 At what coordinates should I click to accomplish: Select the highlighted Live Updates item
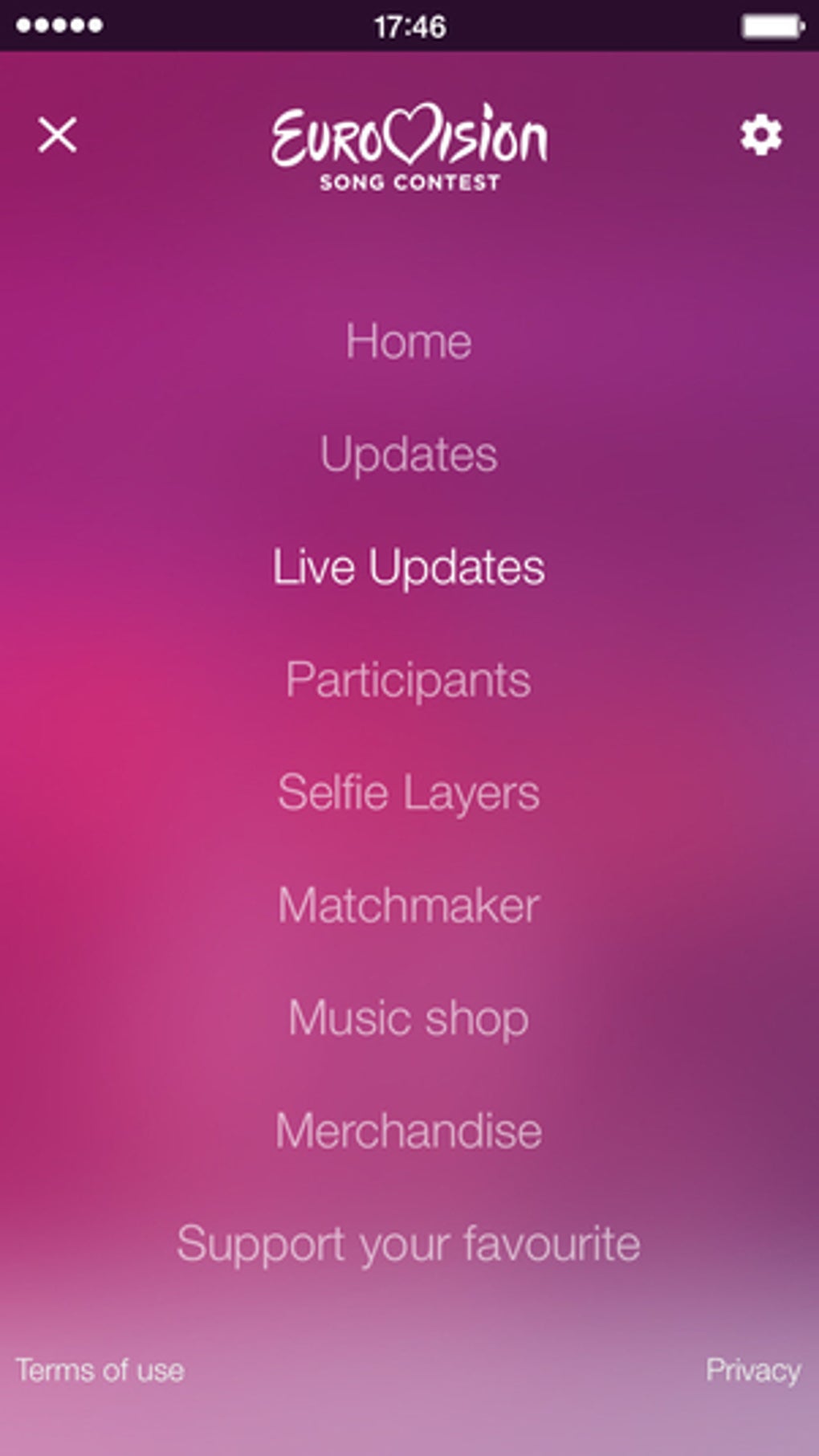pos(409,567)
